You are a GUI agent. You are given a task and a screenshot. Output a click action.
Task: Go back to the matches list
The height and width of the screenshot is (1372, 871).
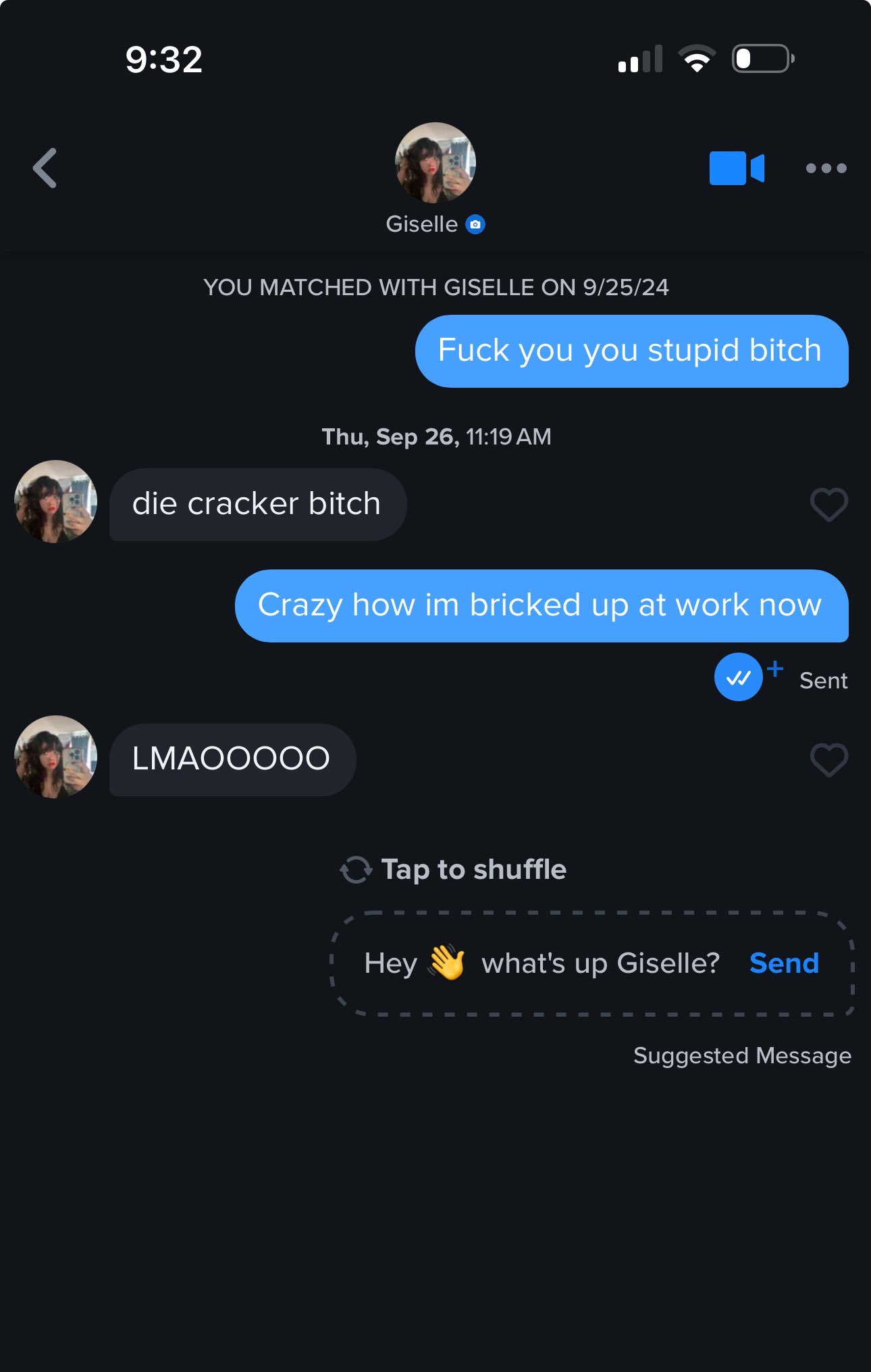[45, 168]
